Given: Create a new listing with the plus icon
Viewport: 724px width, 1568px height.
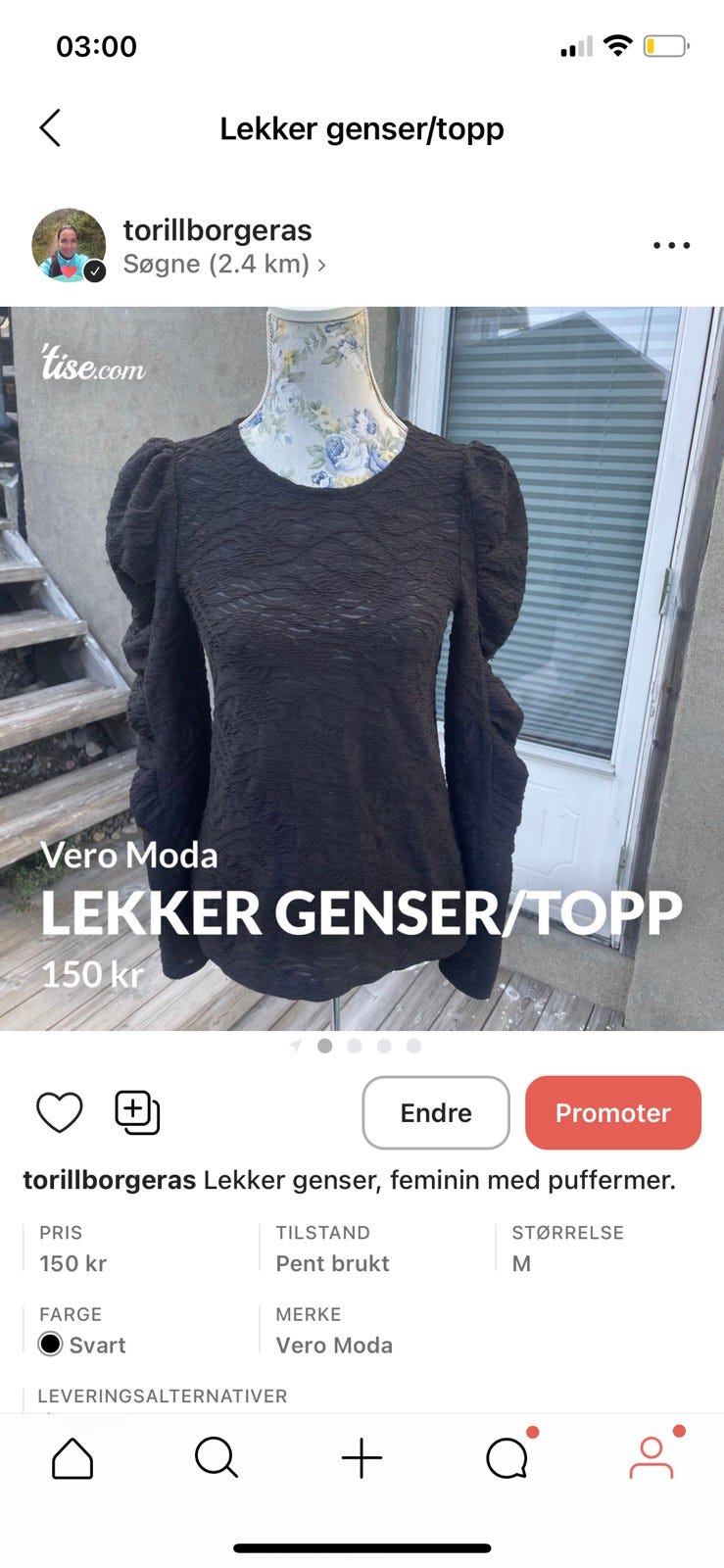Looking at the screenshot, I should coord(362,1457).
